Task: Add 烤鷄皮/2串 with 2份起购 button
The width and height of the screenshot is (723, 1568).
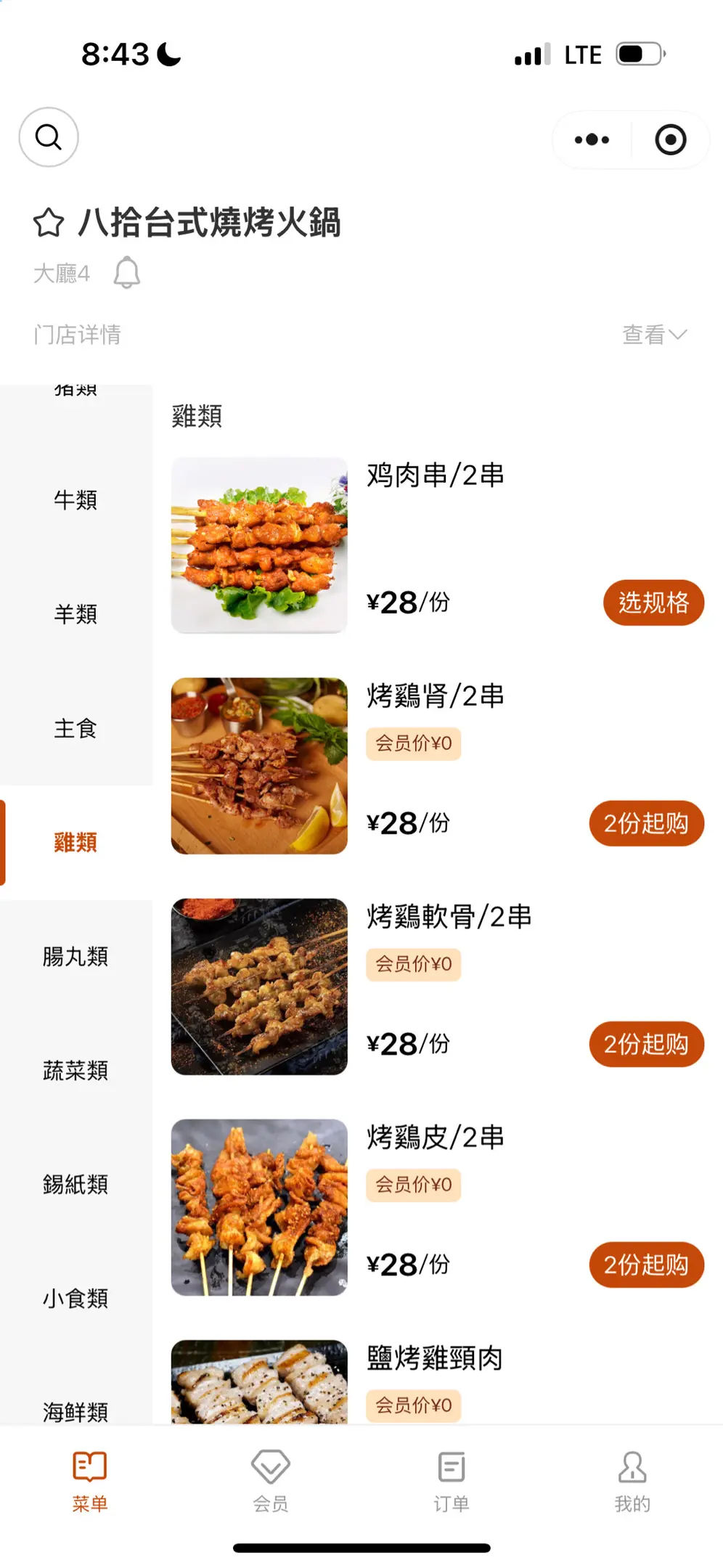Action: point(646,1265)
